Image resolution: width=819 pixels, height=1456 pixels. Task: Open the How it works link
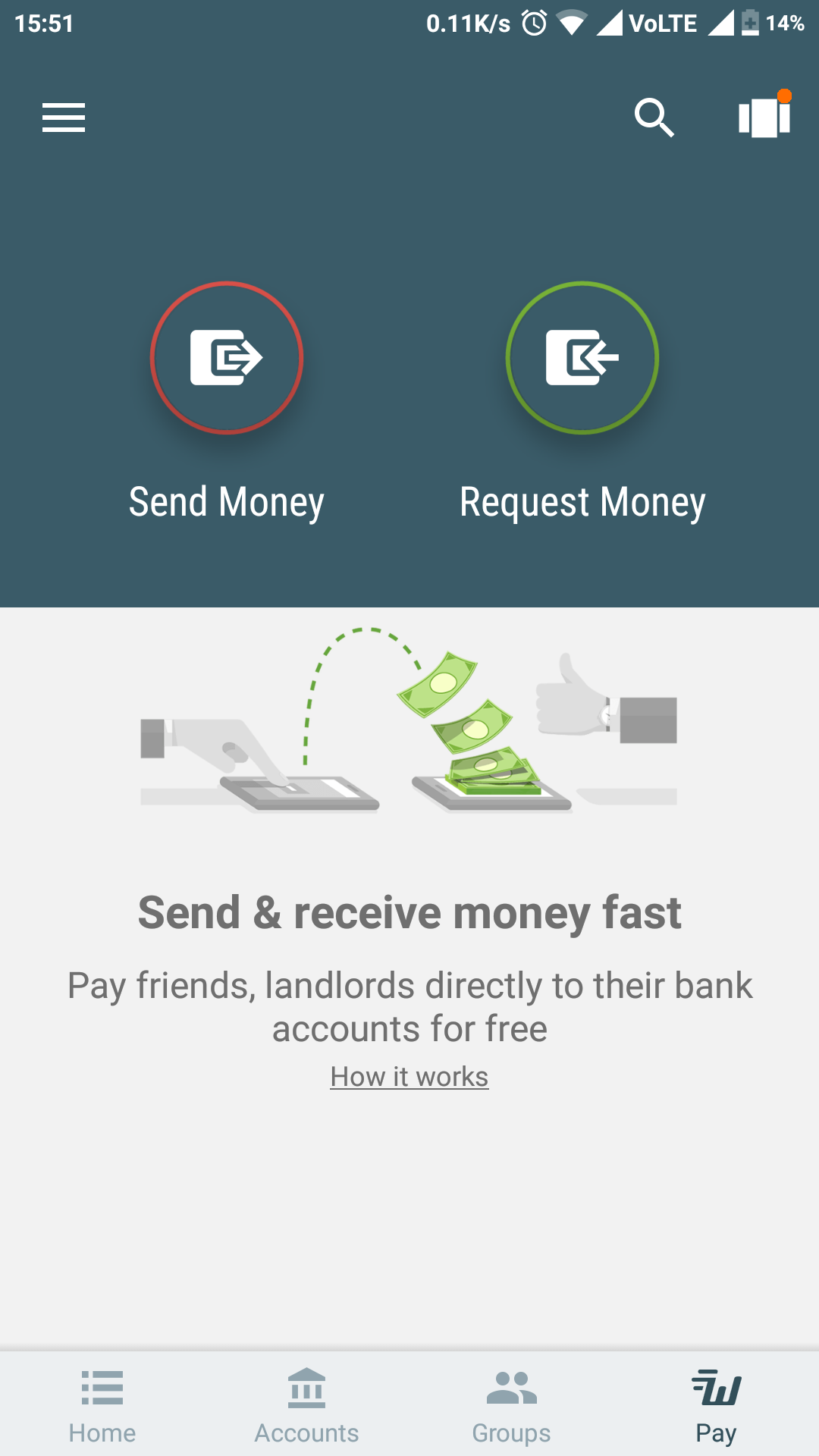409,1076
